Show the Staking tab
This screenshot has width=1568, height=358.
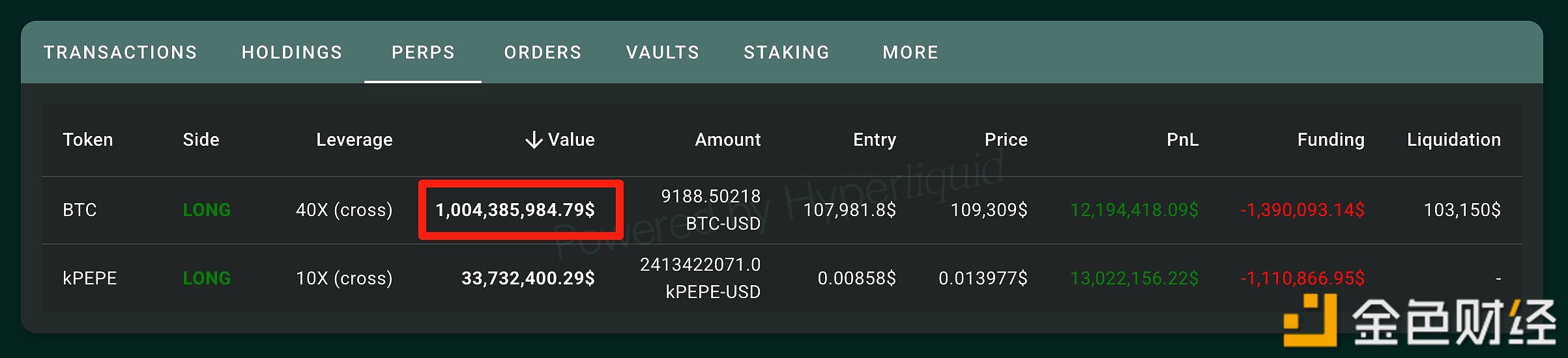(787, 52)
